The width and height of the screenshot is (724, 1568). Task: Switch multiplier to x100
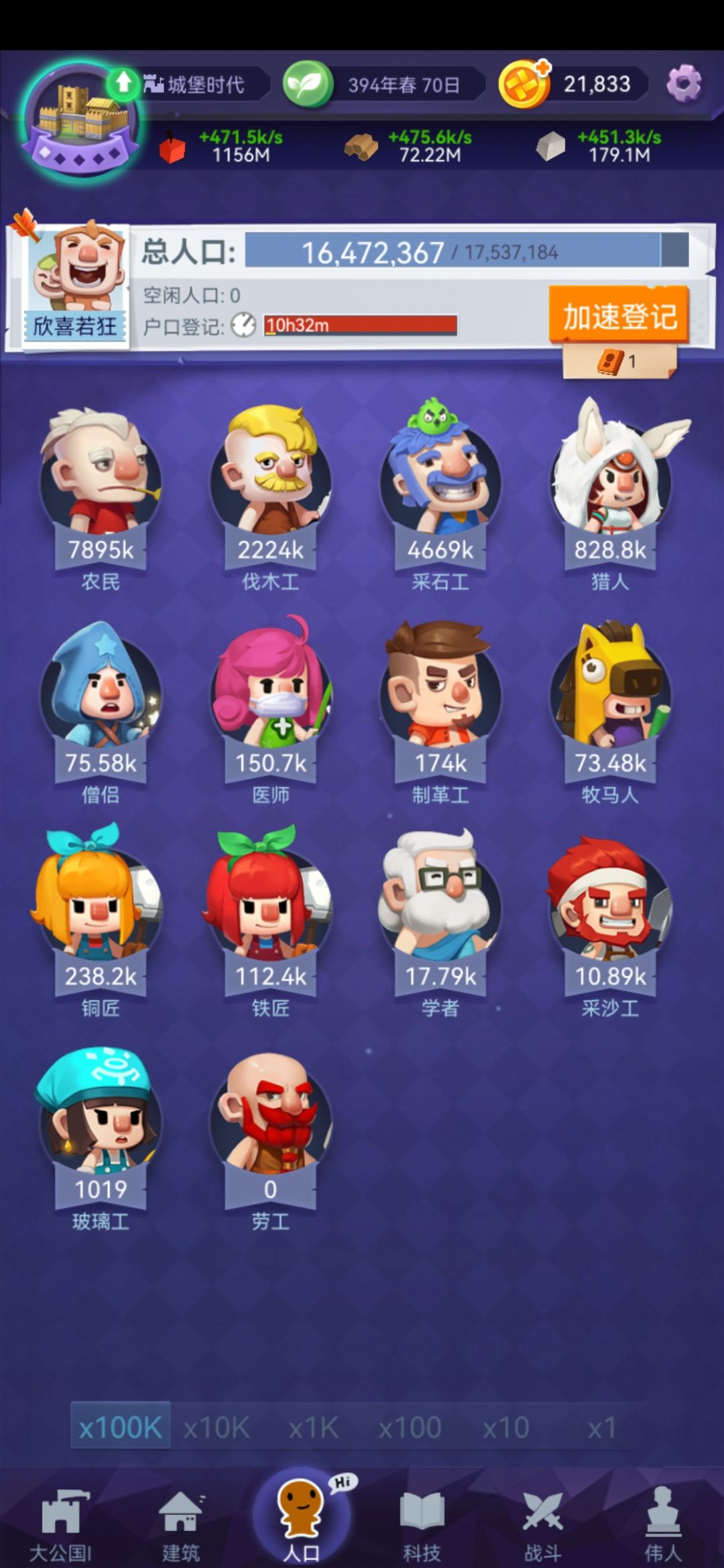tap(410, 1427)
